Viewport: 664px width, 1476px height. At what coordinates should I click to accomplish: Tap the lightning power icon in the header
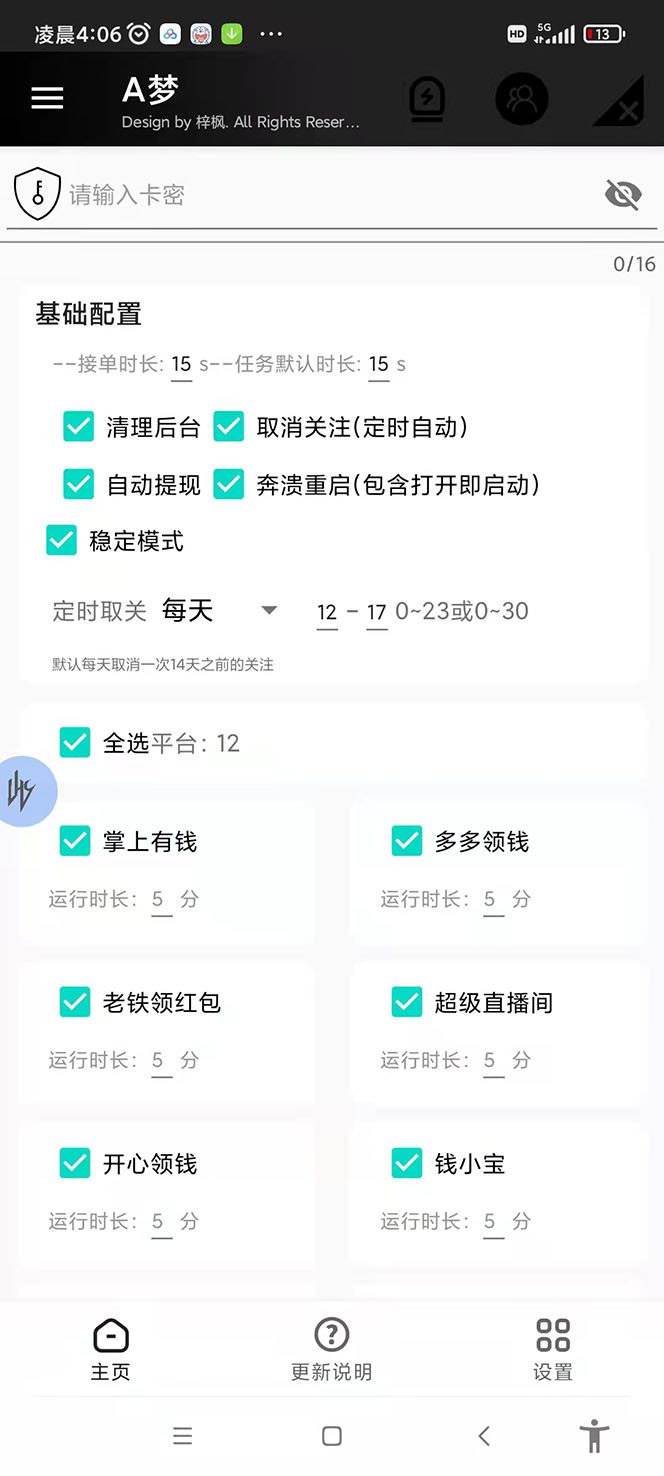pyautogui.click(x=427, y=99)
